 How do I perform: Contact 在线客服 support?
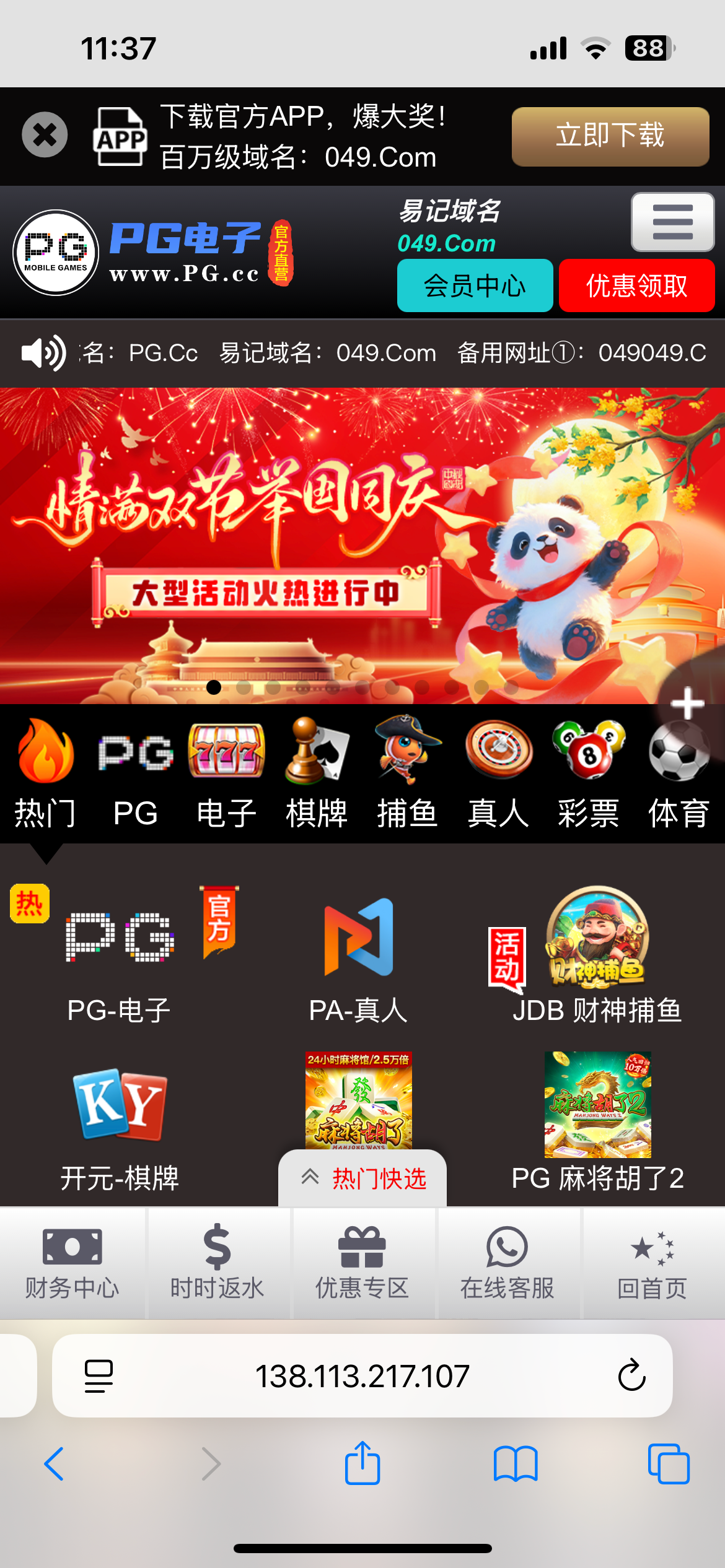507,1263
